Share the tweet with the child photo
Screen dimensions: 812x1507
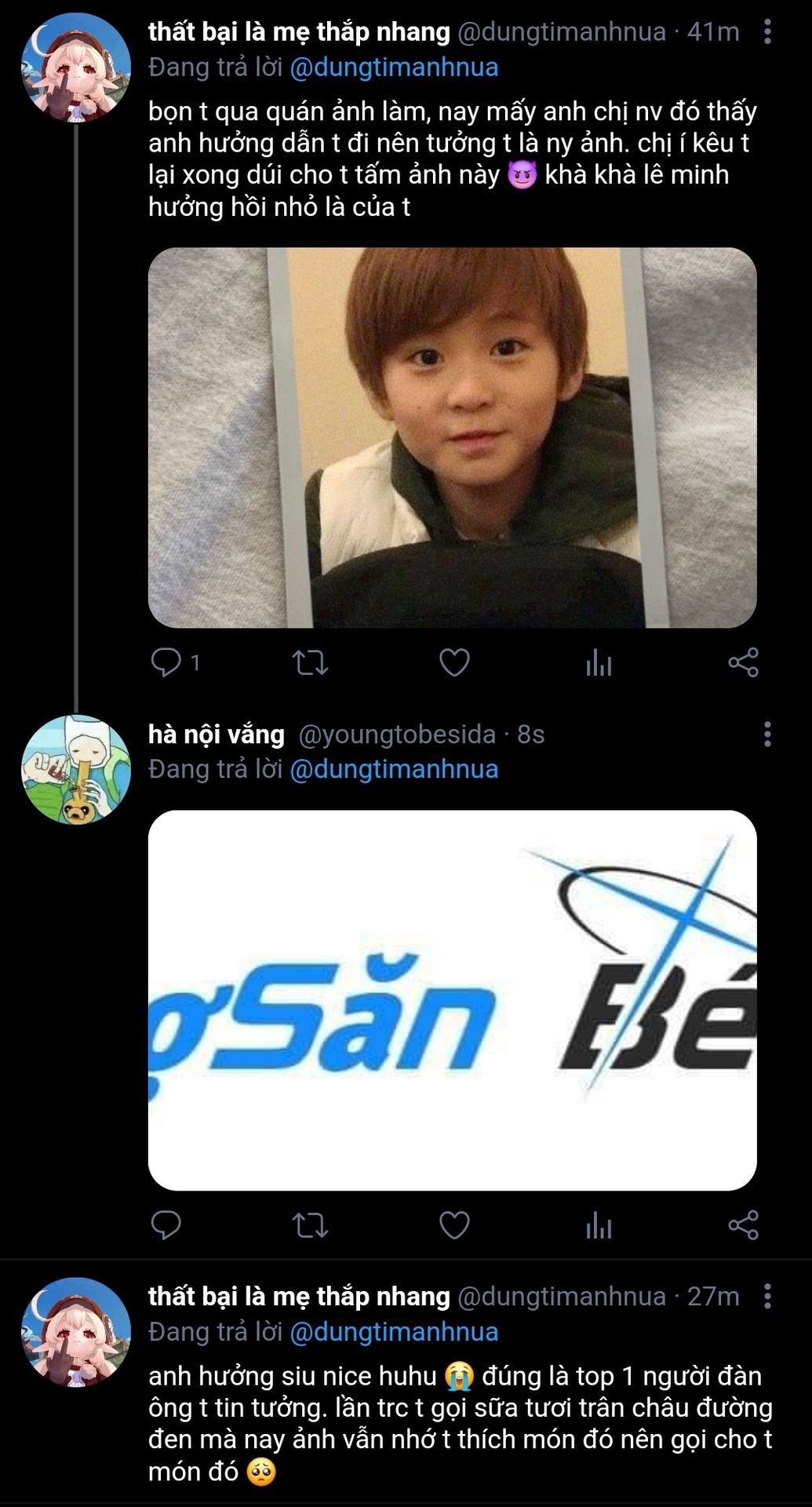pos(743,662)
